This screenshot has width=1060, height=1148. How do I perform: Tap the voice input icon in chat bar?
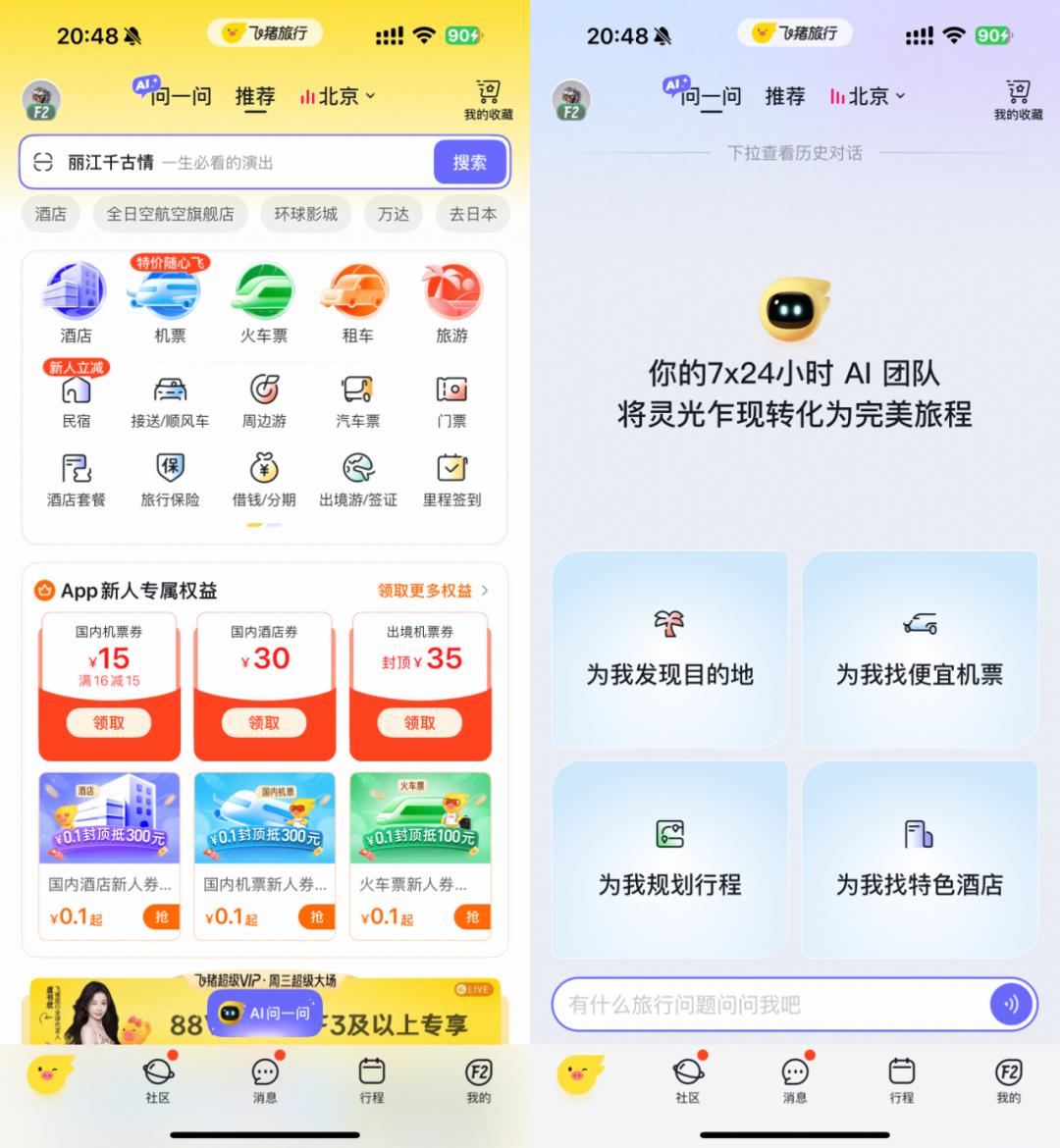coord(1010,1004)
